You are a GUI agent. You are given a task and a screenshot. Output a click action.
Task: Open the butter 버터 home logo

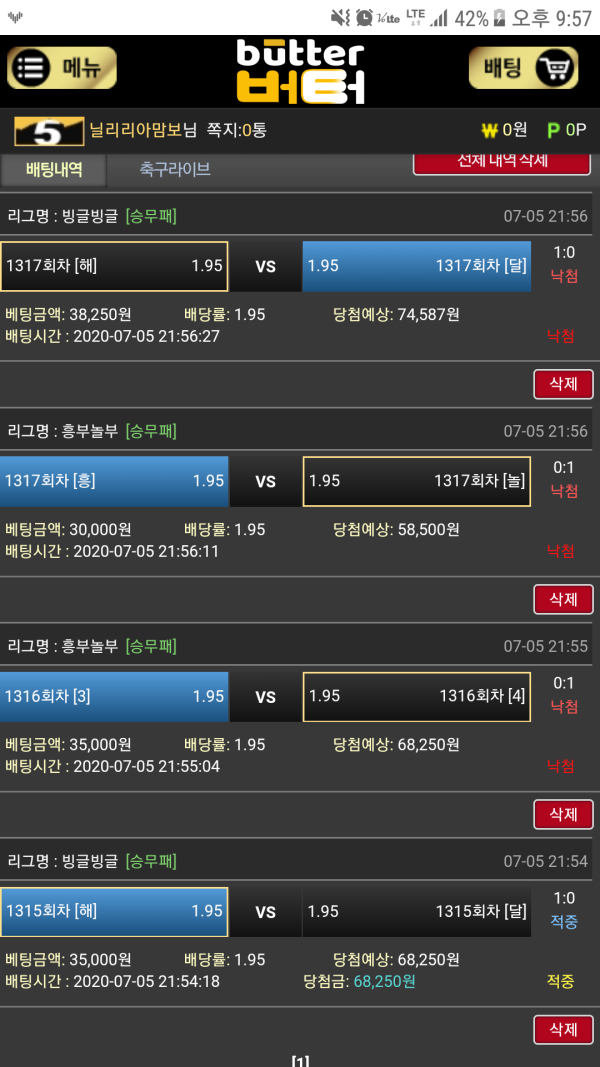coord(300,72)
